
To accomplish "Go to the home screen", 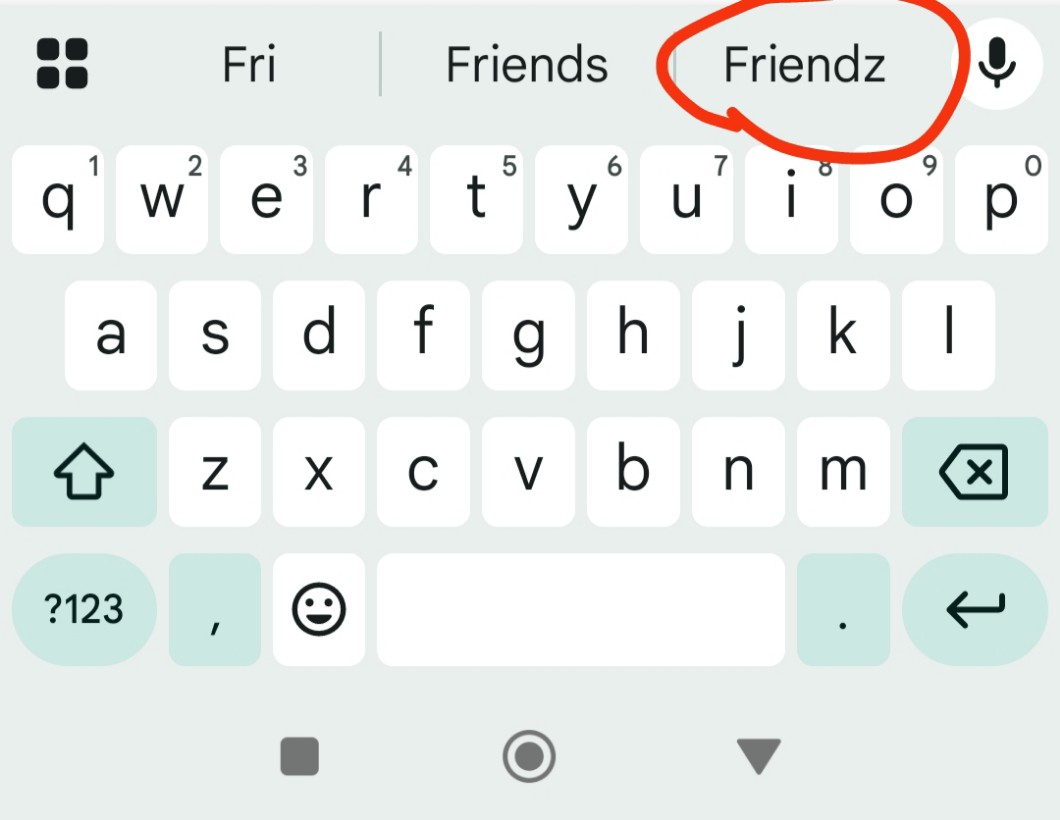I will click(528, 756).
